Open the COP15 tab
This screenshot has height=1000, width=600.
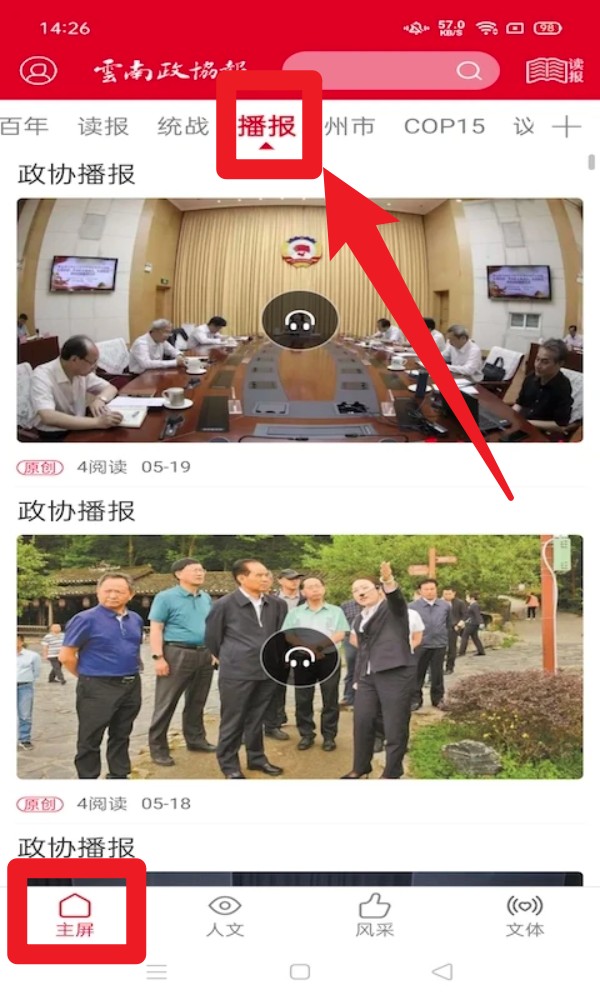point(444,127)
